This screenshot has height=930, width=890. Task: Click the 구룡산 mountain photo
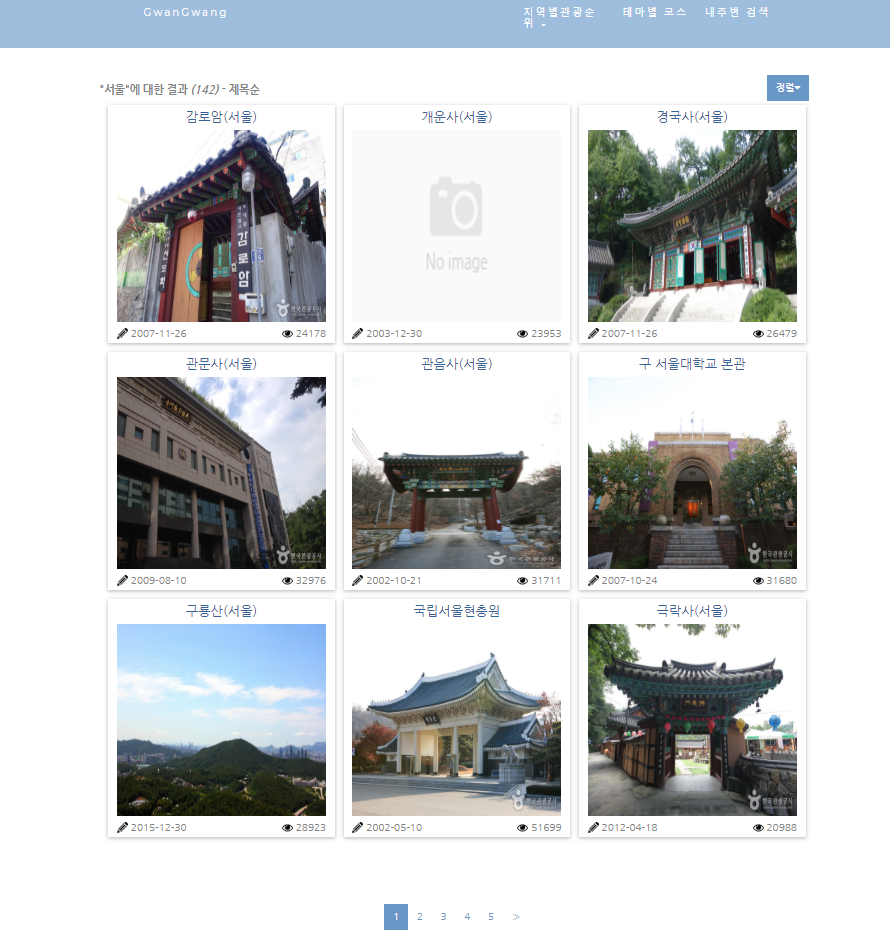click(221, 718)
